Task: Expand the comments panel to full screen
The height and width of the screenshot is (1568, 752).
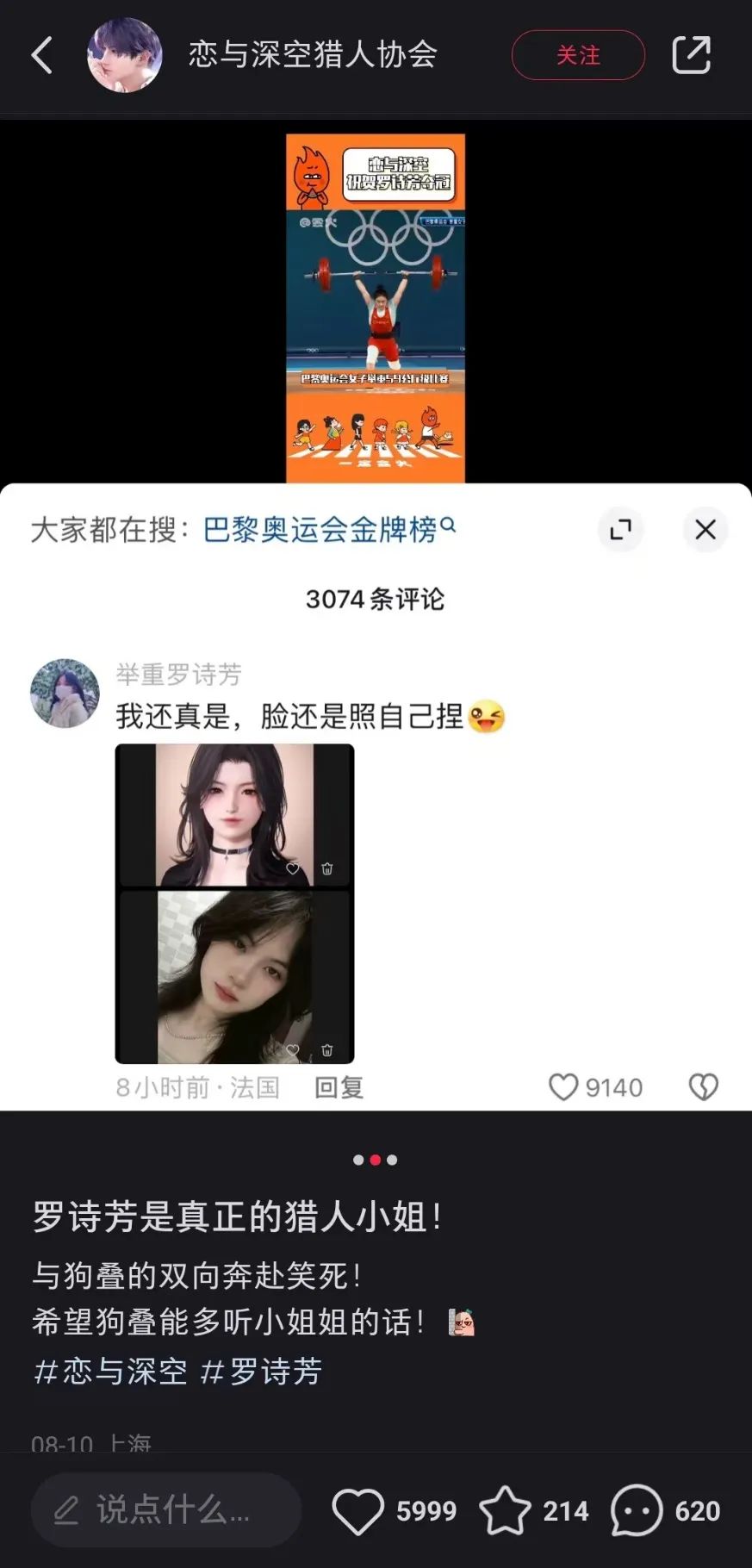Action: point(620,529)
